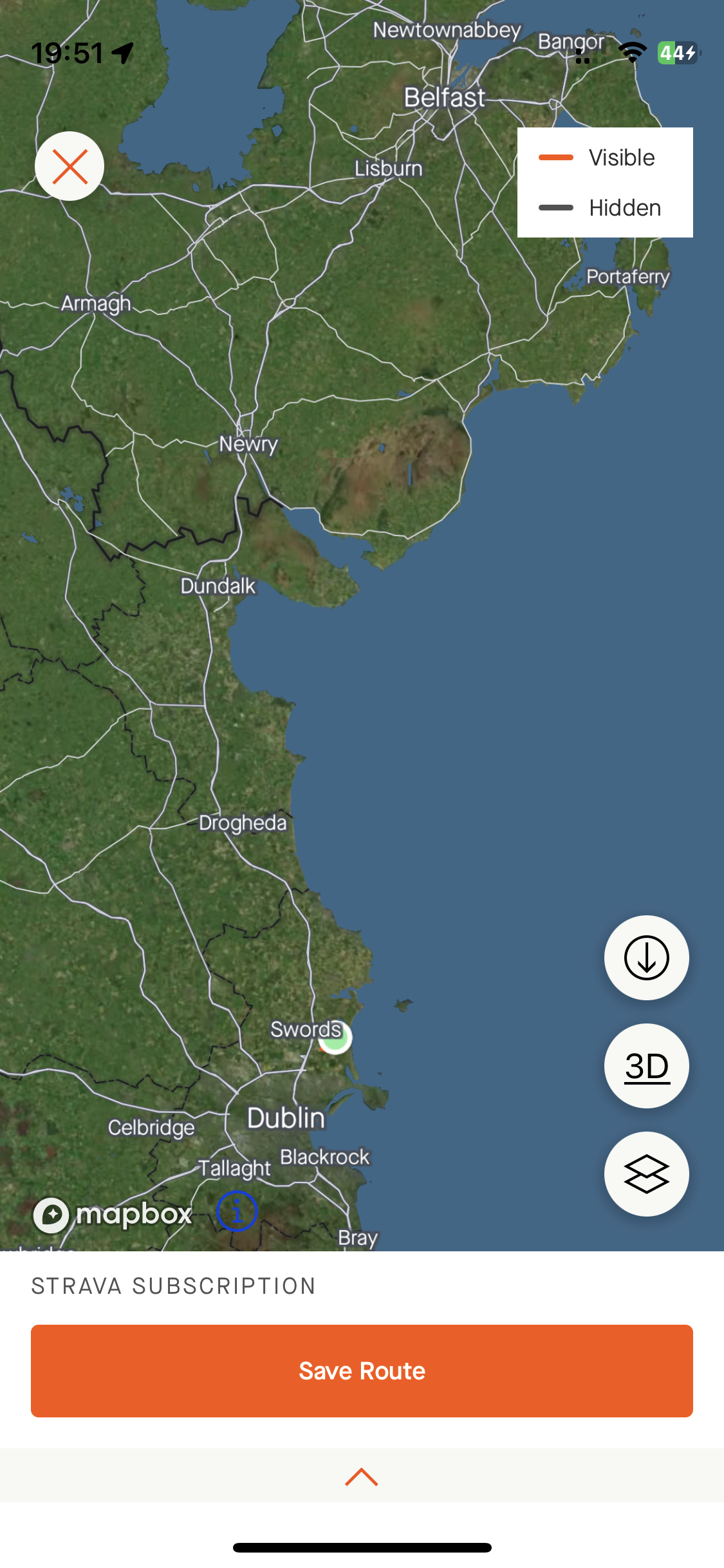Tap the green start marker near Swords
The image size is (724, 1568).
pos(335,1036)
